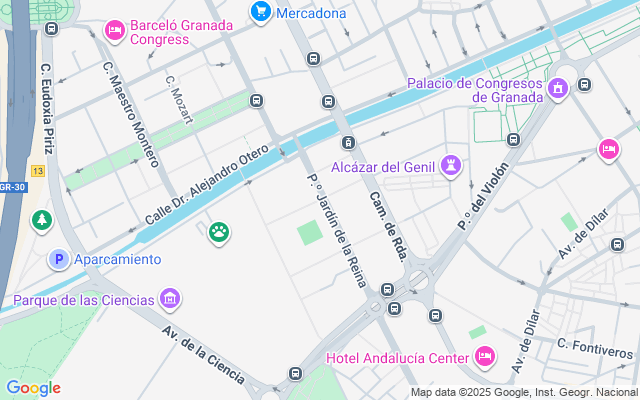
Task: Open the Barceló Granada Congress hotel pin
Action: 115,31
